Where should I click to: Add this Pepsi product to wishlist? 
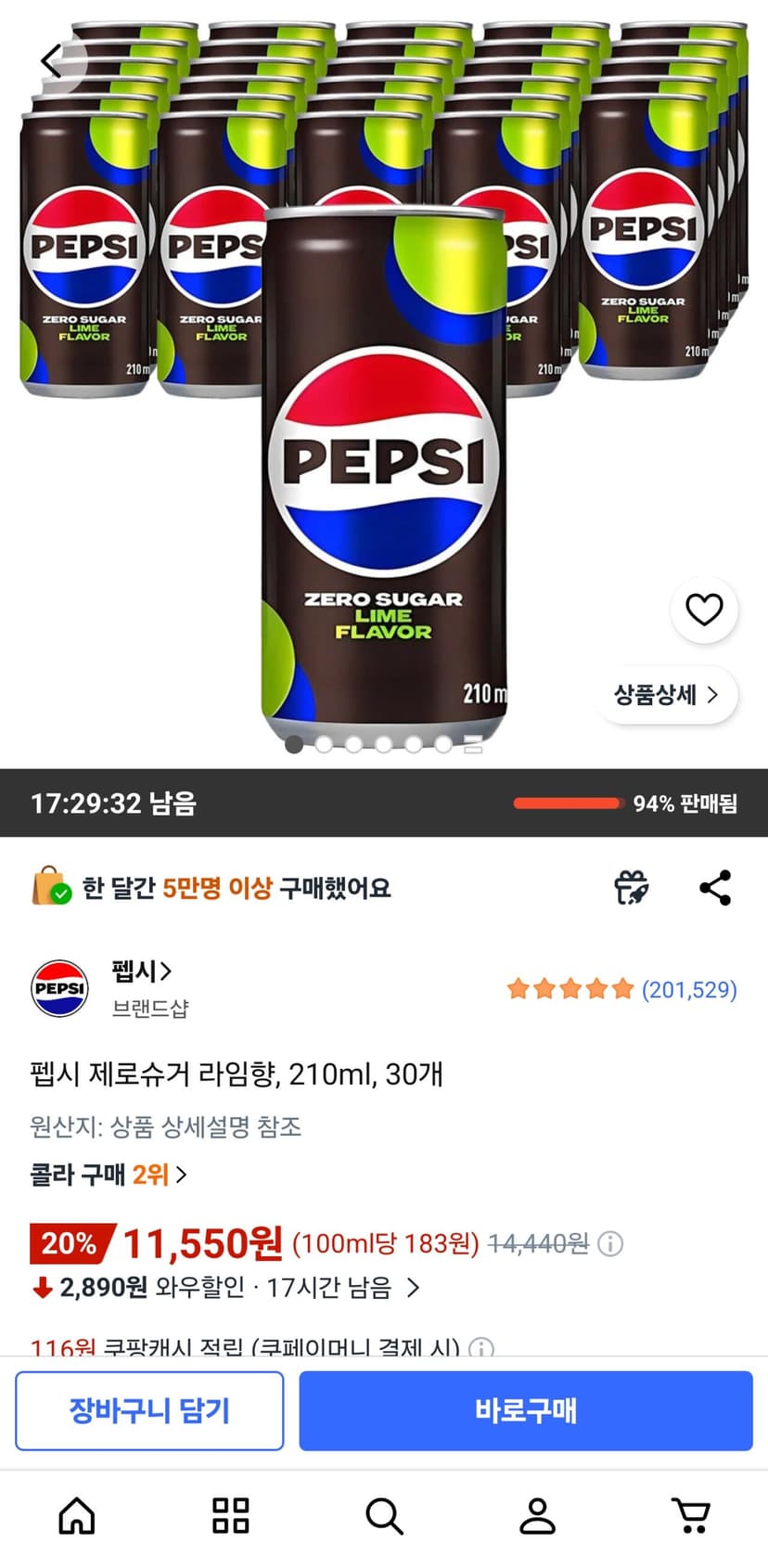pyautogui.click(x=704, y=610)
